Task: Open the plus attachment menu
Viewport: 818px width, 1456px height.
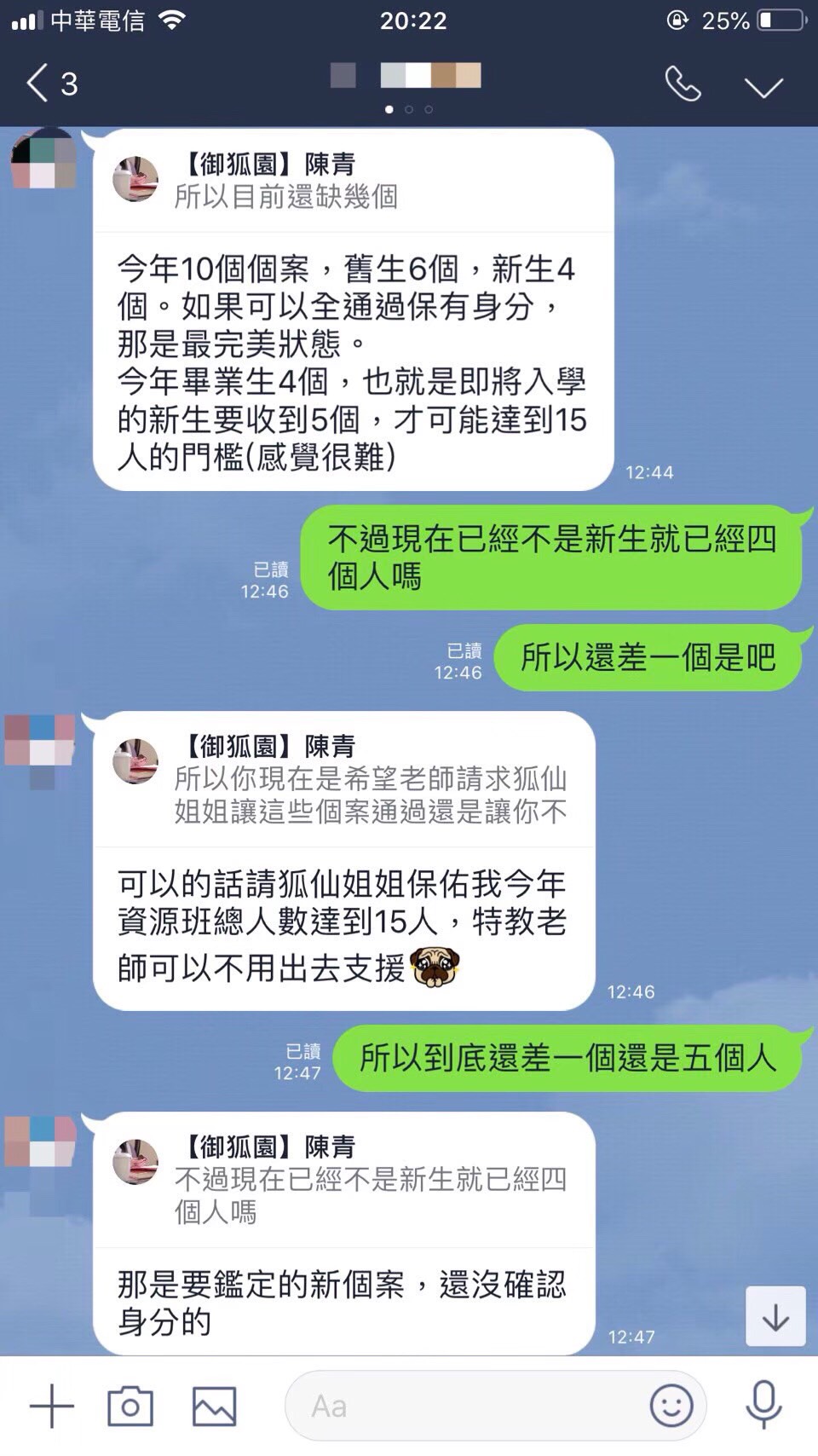Action: 52,1406
